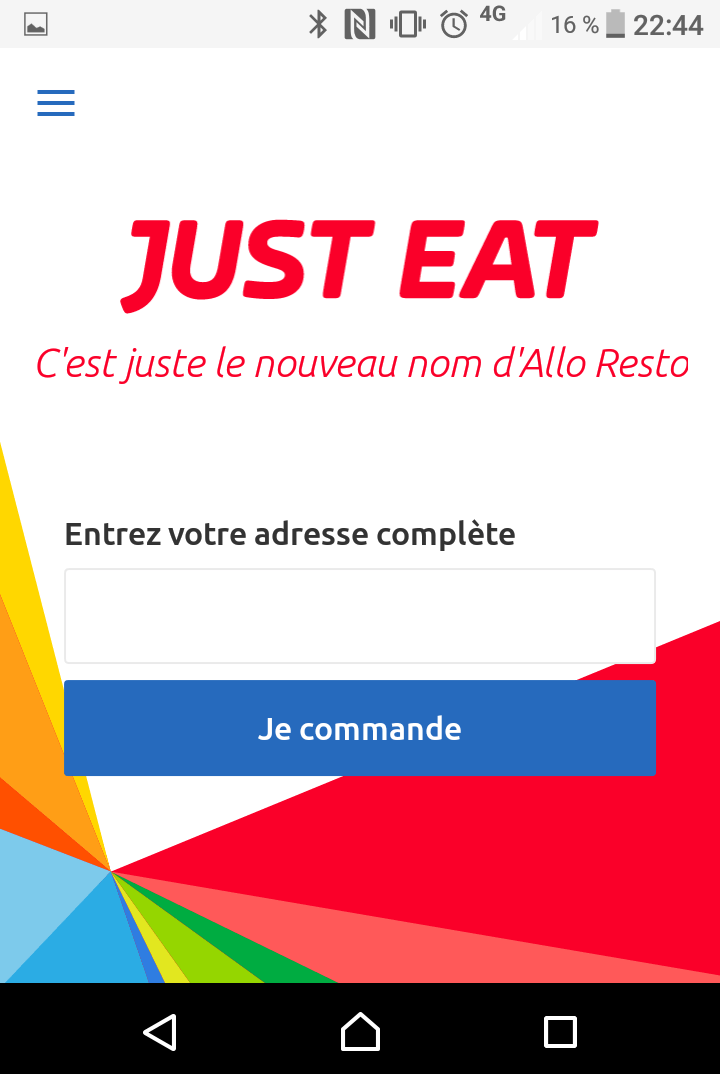Open recent apps from the navigation bar

click(560, 1031)
